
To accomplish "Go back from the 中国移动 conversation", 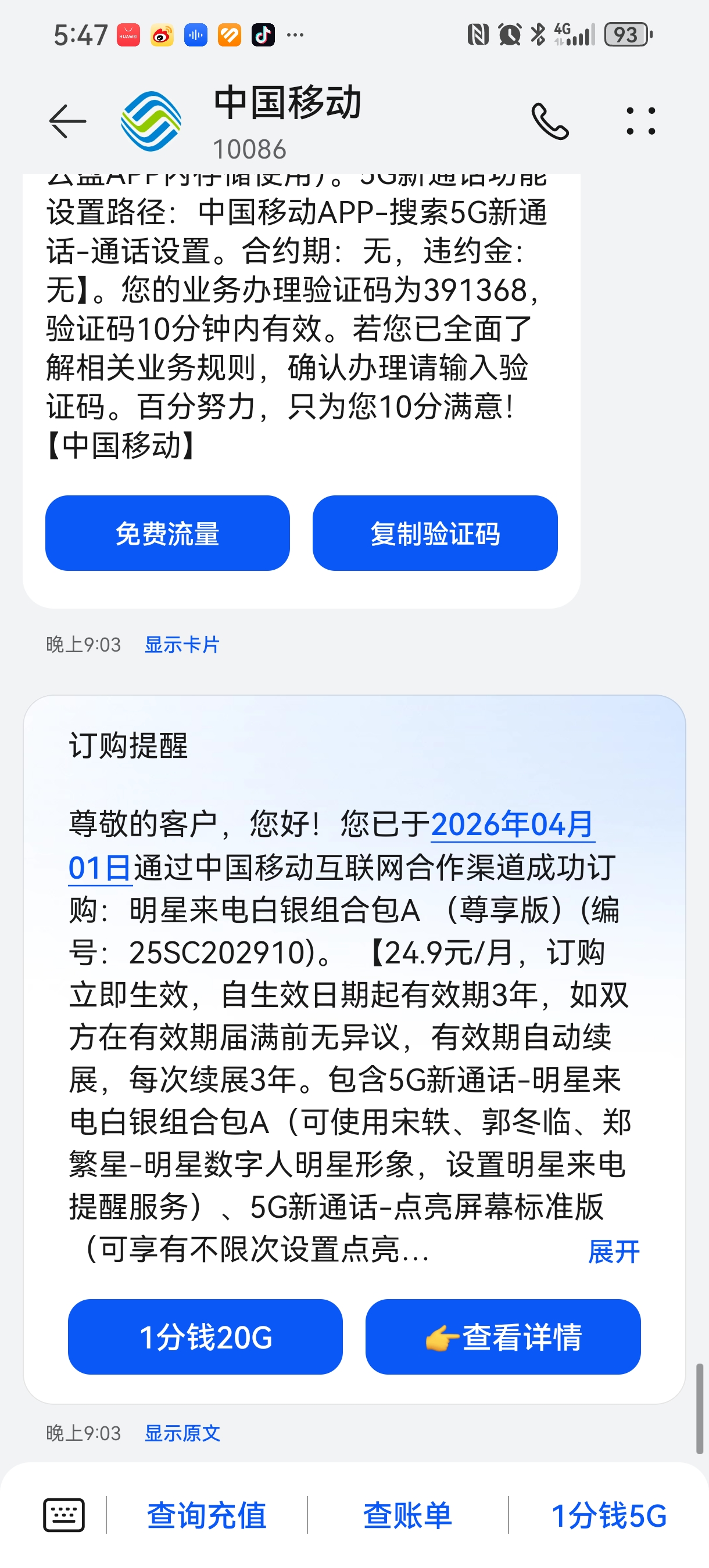I will tap(67, 121).
